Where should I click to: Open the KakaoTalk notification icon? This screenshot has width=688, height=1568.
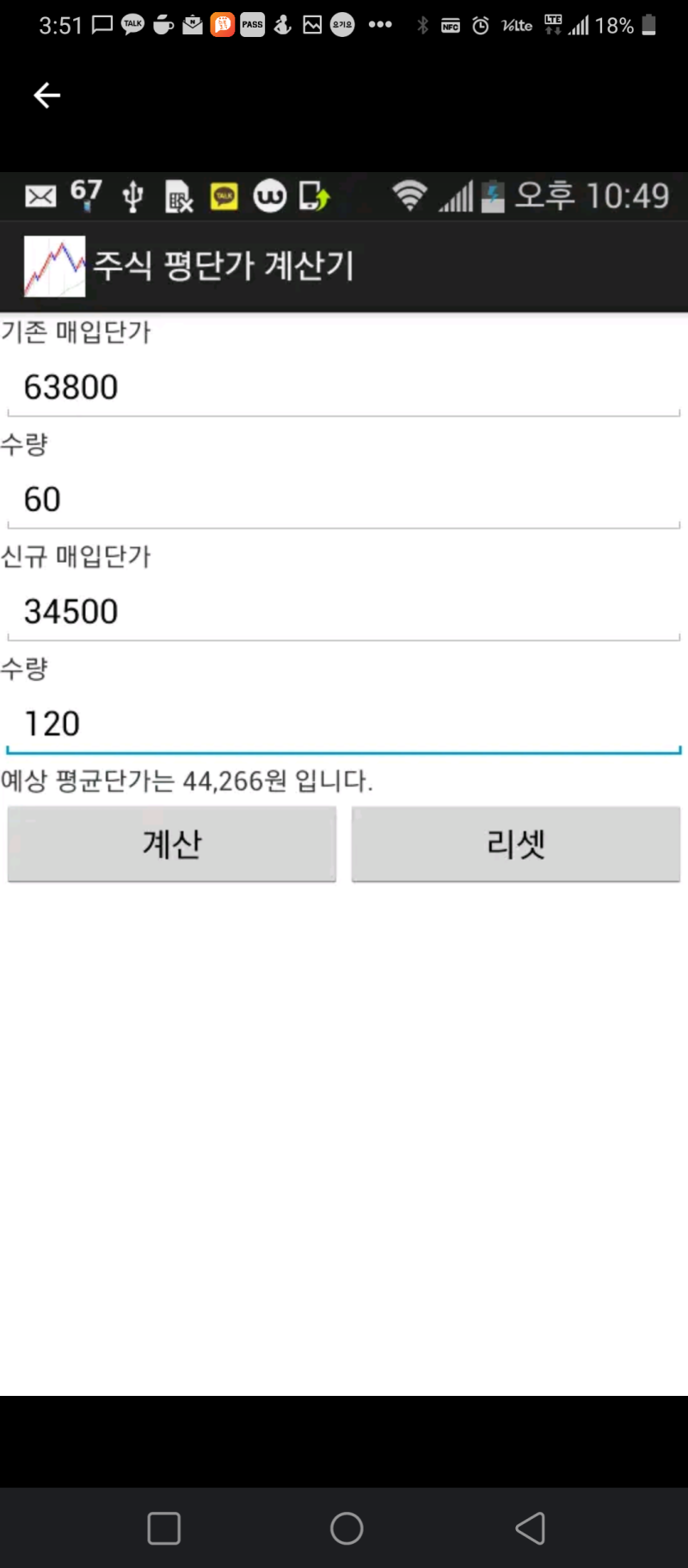(x=224, y=195)
